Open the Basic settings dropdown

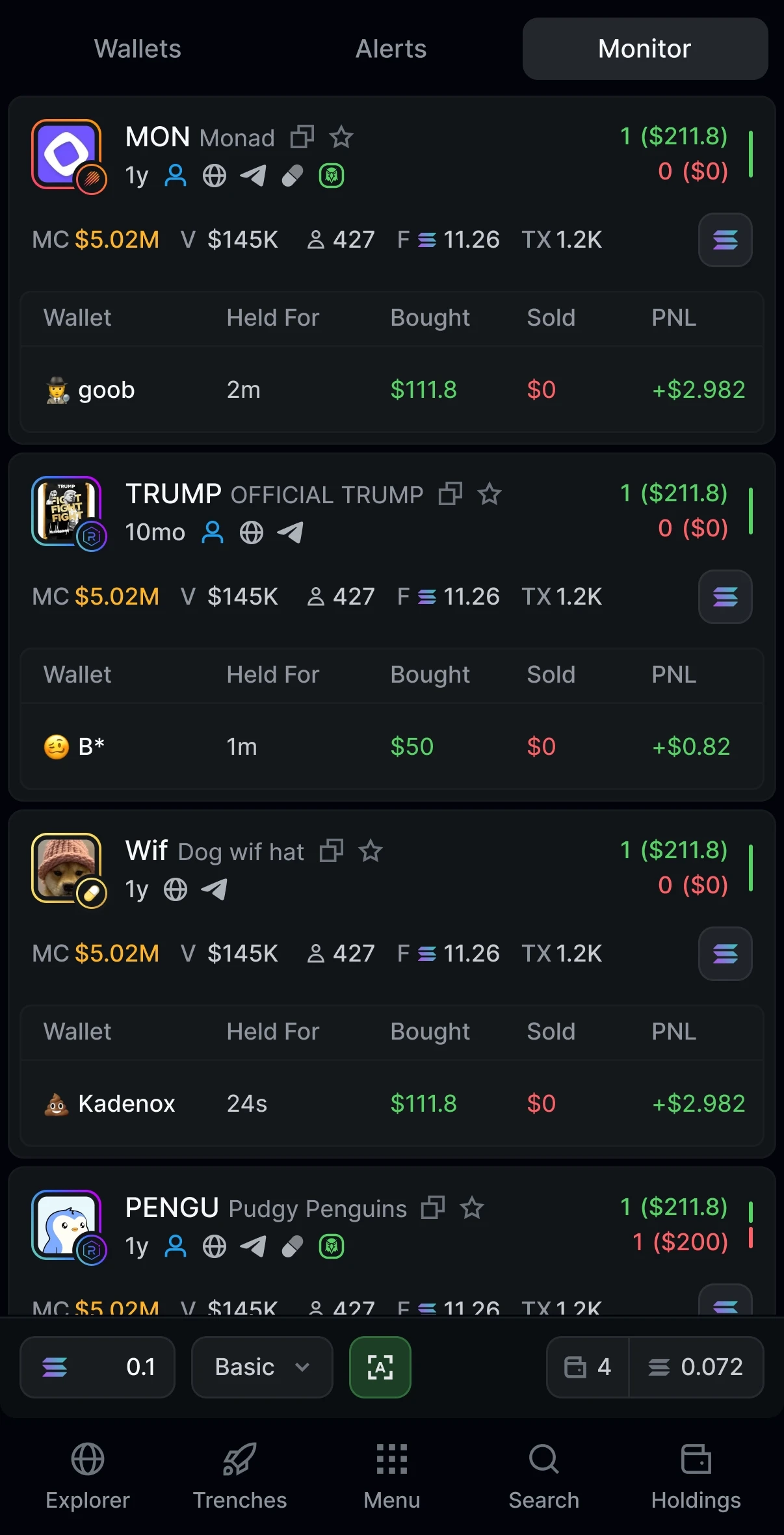[x=261, y=1367]
